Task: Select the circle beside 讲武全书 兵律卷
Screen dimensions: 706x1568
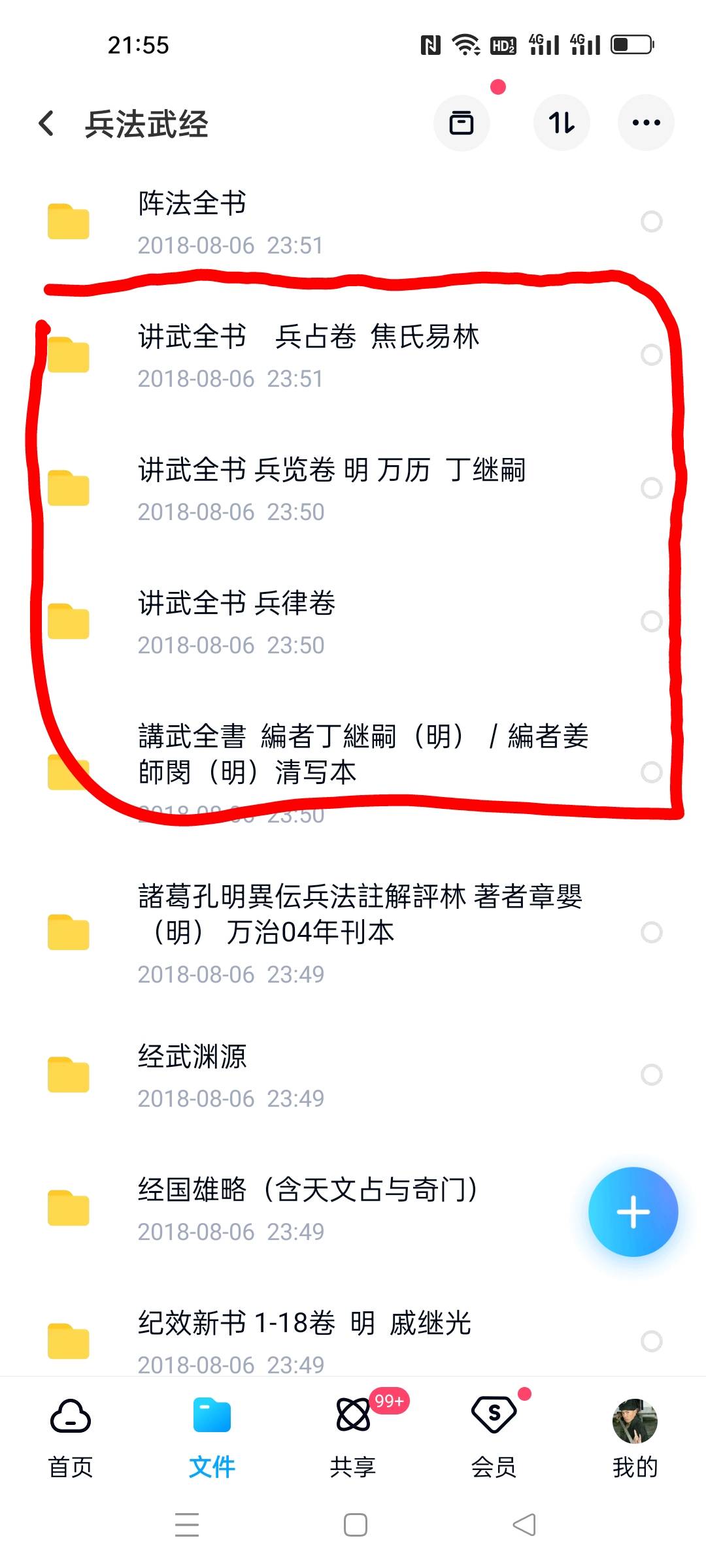Action: 651,621
